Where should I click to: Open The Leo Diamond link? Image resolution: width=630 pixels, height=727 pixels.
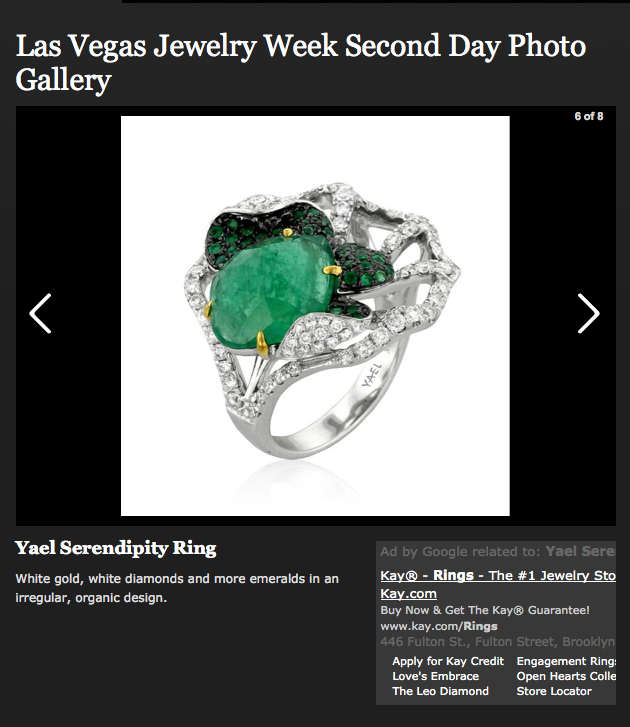pos(440,692)
